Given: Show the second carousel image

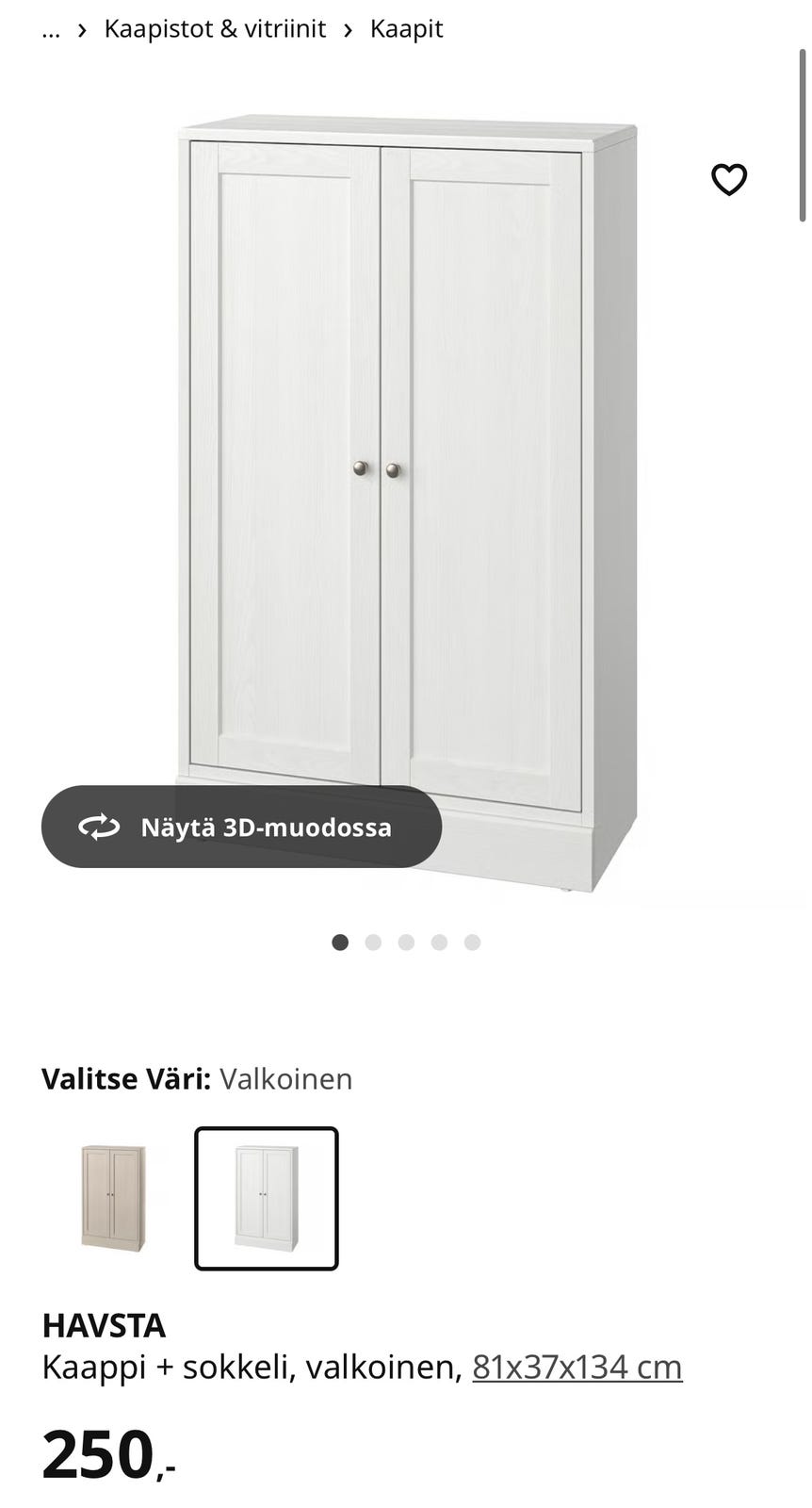Looking at the screenshot, I should click(373, 942).
